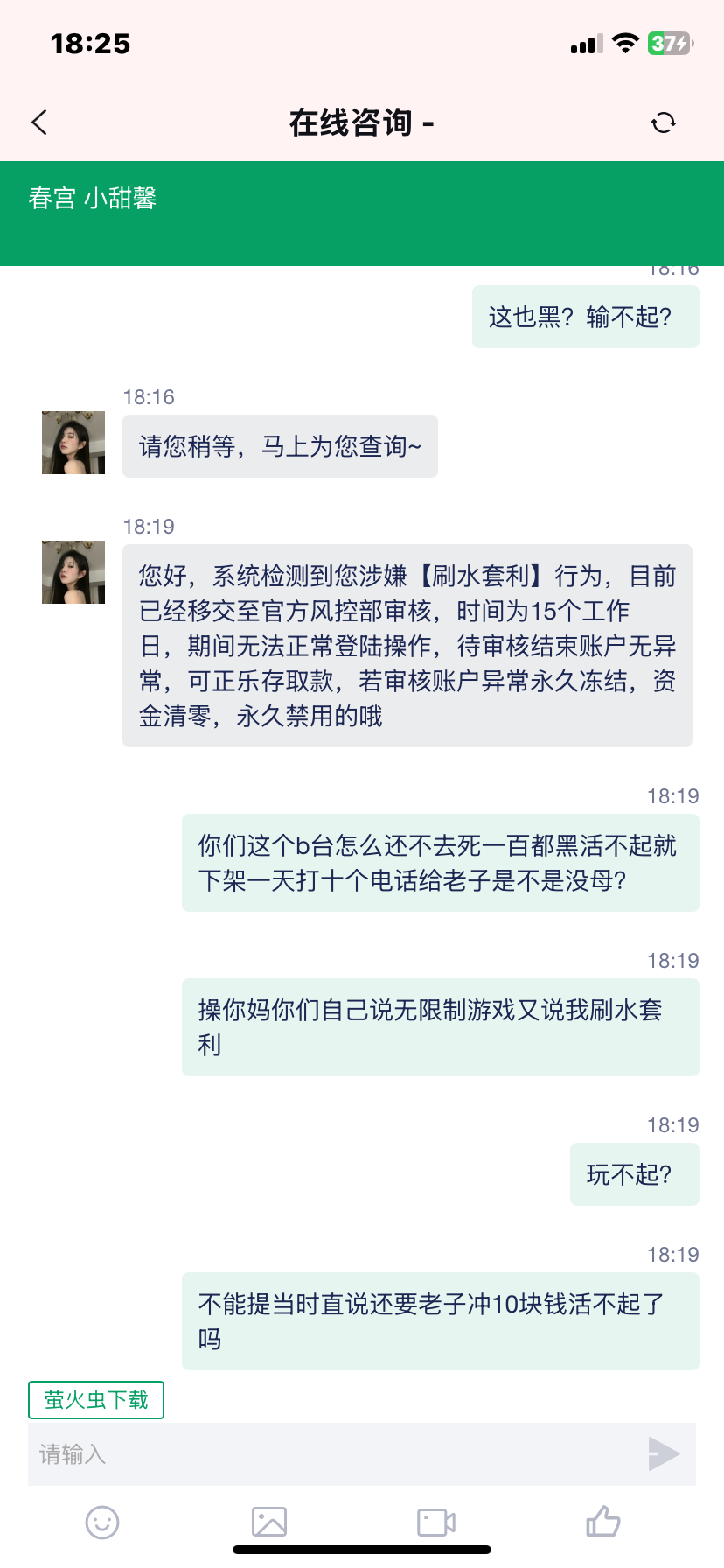Rate the service with thumbs up
Viewport: 724px width, 1568px height.
pos(603,1522)
